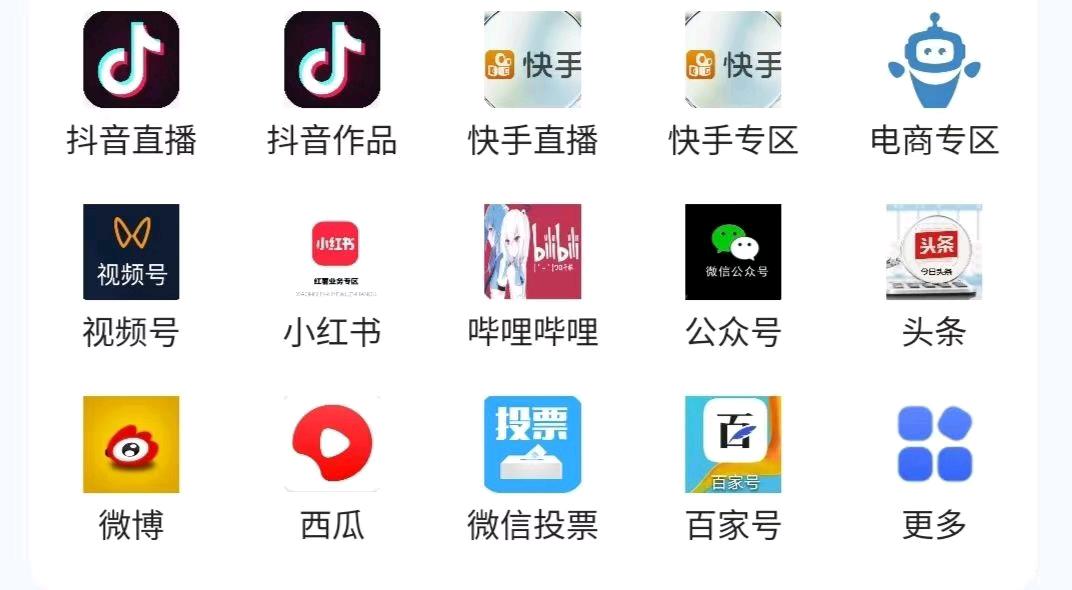Open the 抖音直播 category
1072x590 pixels.
[x=131, y=60]
